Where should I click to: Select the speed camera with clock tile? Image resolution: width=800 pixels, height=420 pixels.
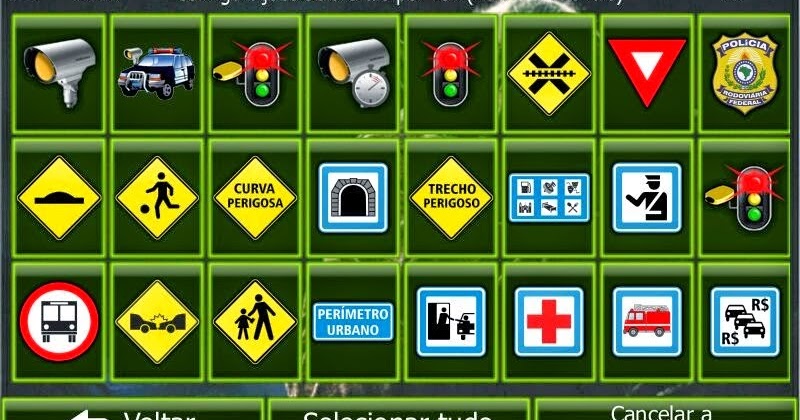coord(352,72)
